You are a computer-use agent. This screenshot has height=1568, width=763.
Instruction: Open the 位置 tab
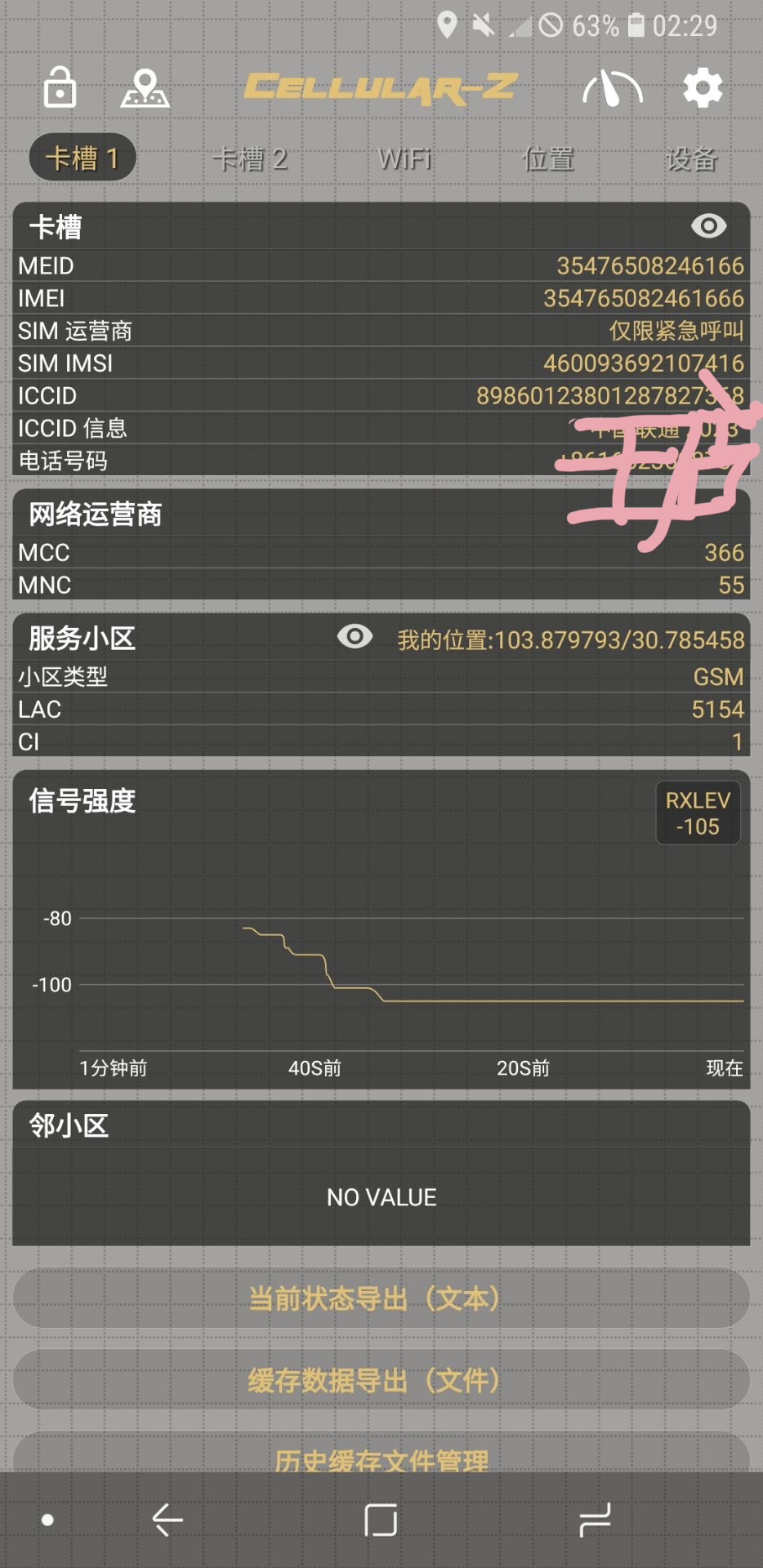point(548,158)
